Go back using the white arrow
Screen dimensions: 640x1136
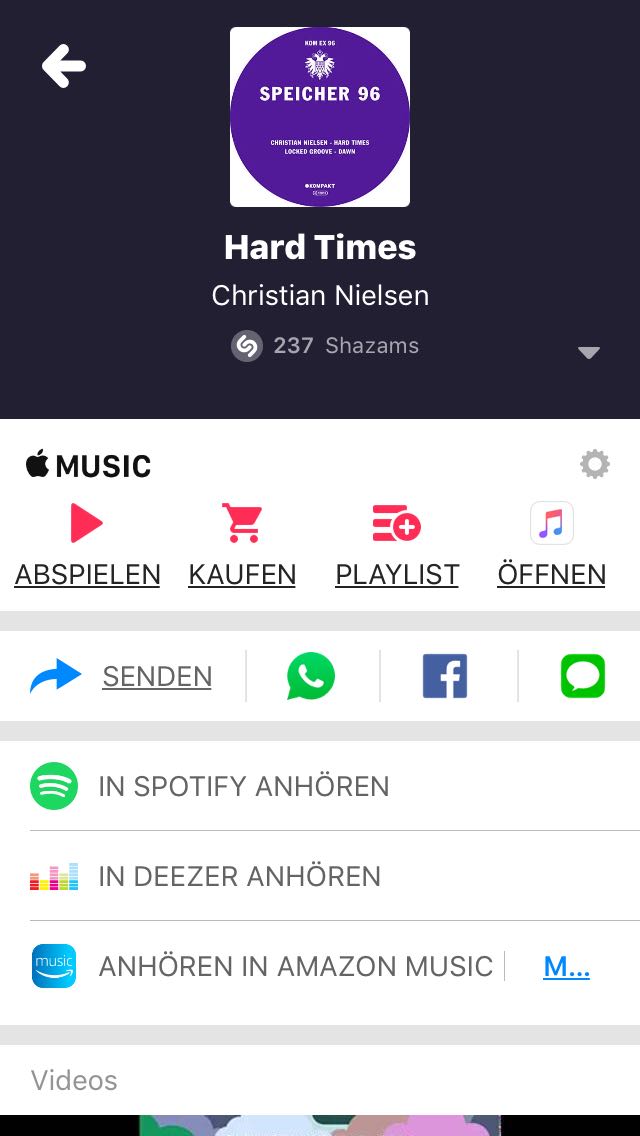64,67
